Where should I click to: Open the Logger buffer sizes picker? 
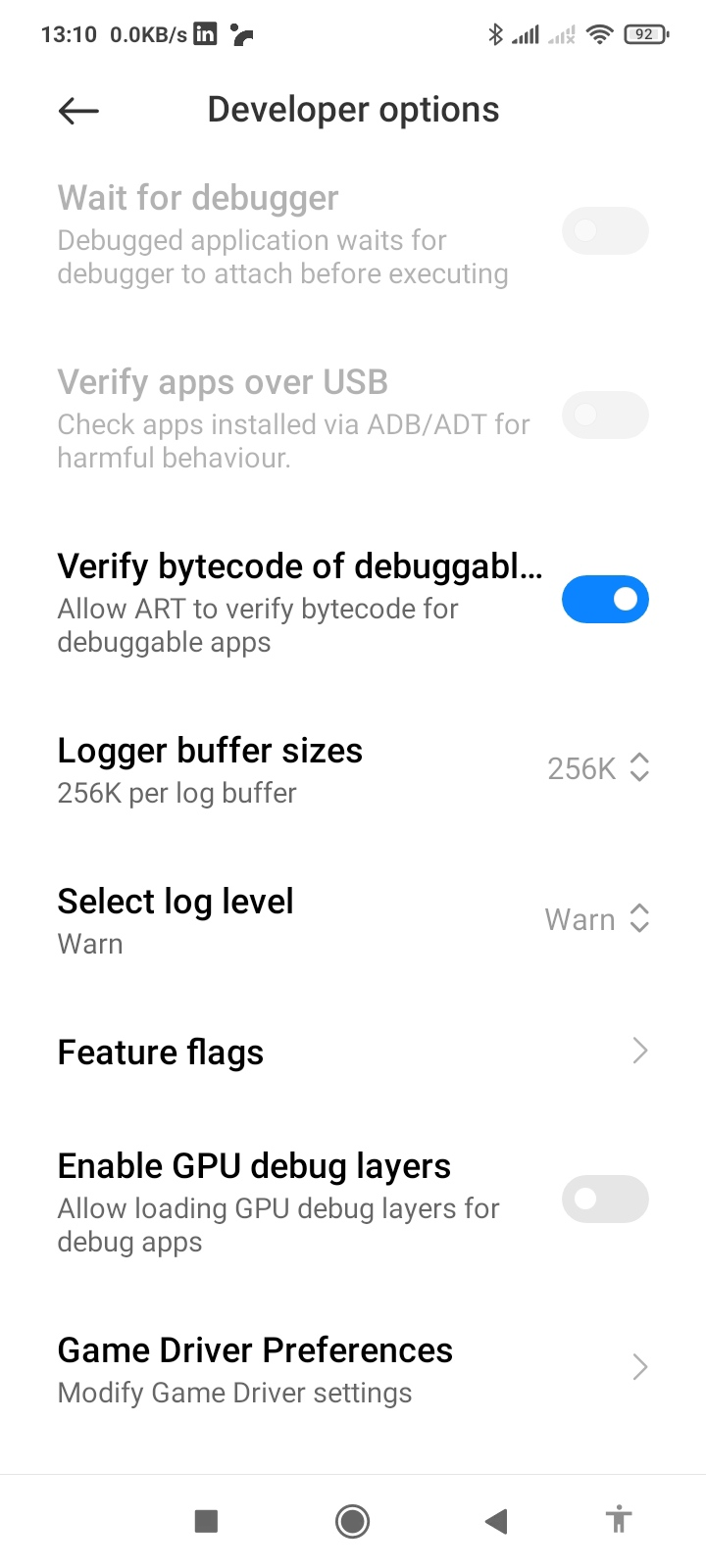[598, 768]
